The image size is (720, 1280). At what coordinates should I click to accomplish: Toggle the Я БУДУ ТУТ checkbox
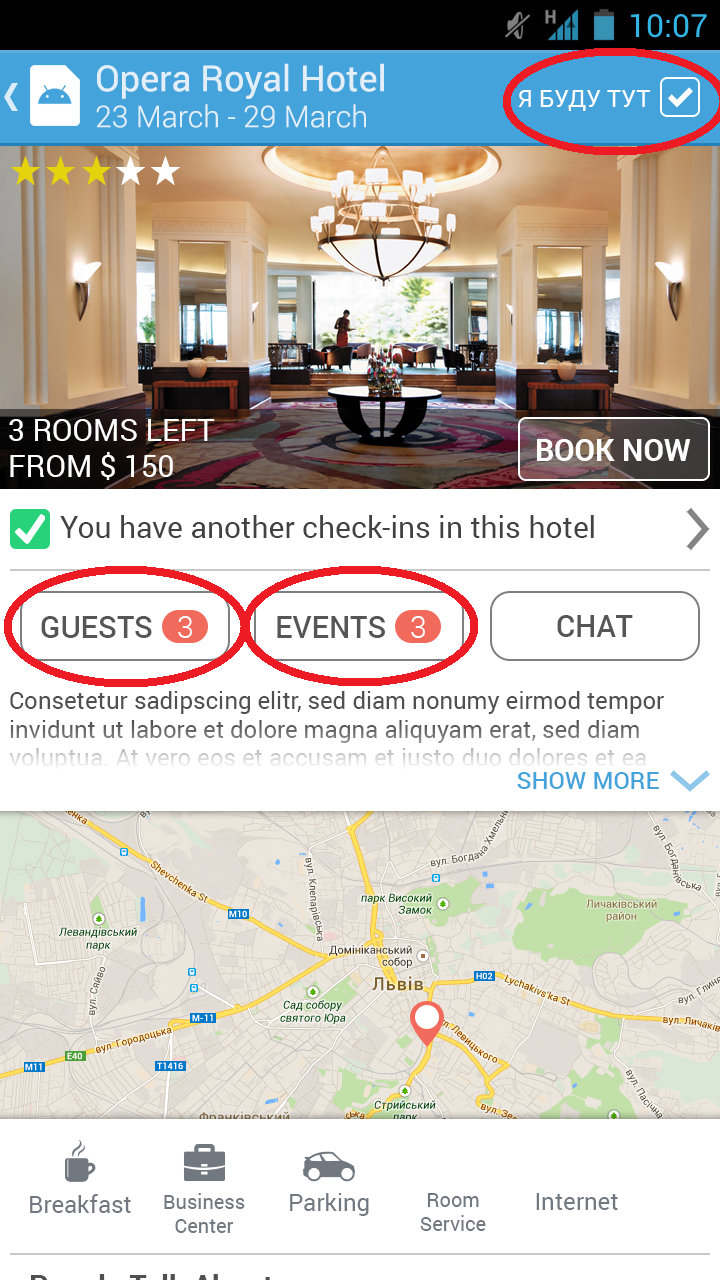(679, 98)
